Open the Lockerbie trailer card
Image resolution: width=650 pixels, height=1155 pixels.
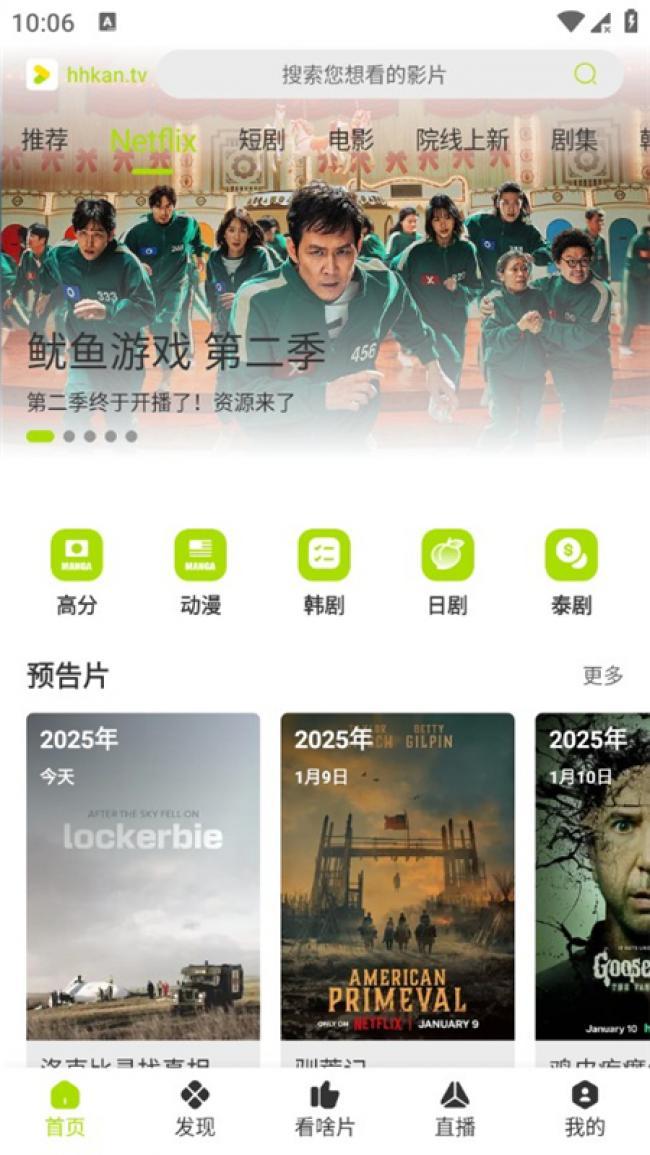click(x=143, y=875)
